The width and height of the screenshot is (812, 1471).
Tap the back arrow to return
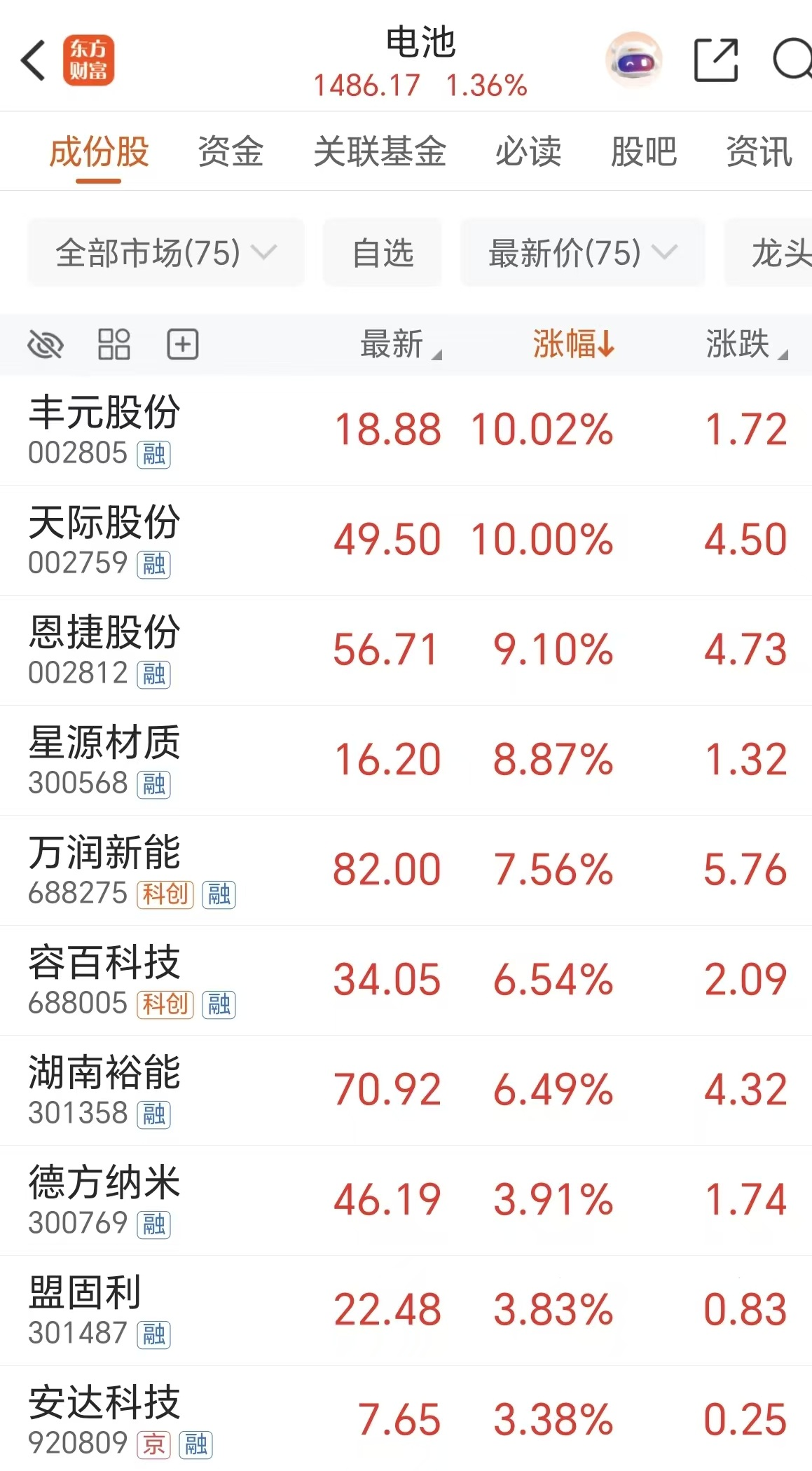tap(34, 60)
